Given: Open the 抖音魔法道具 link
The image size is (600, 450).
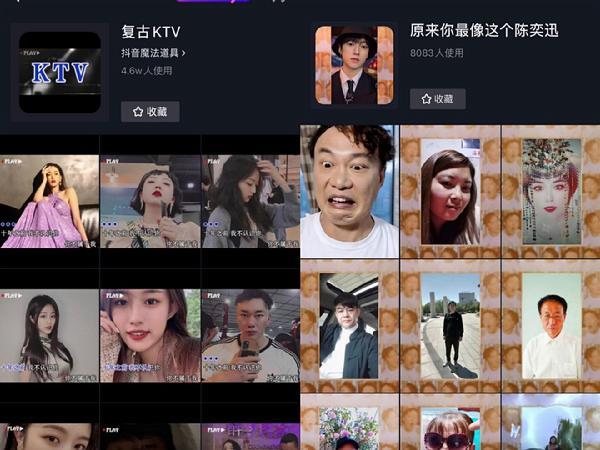Looking at the screenshot, I should 154,52.
